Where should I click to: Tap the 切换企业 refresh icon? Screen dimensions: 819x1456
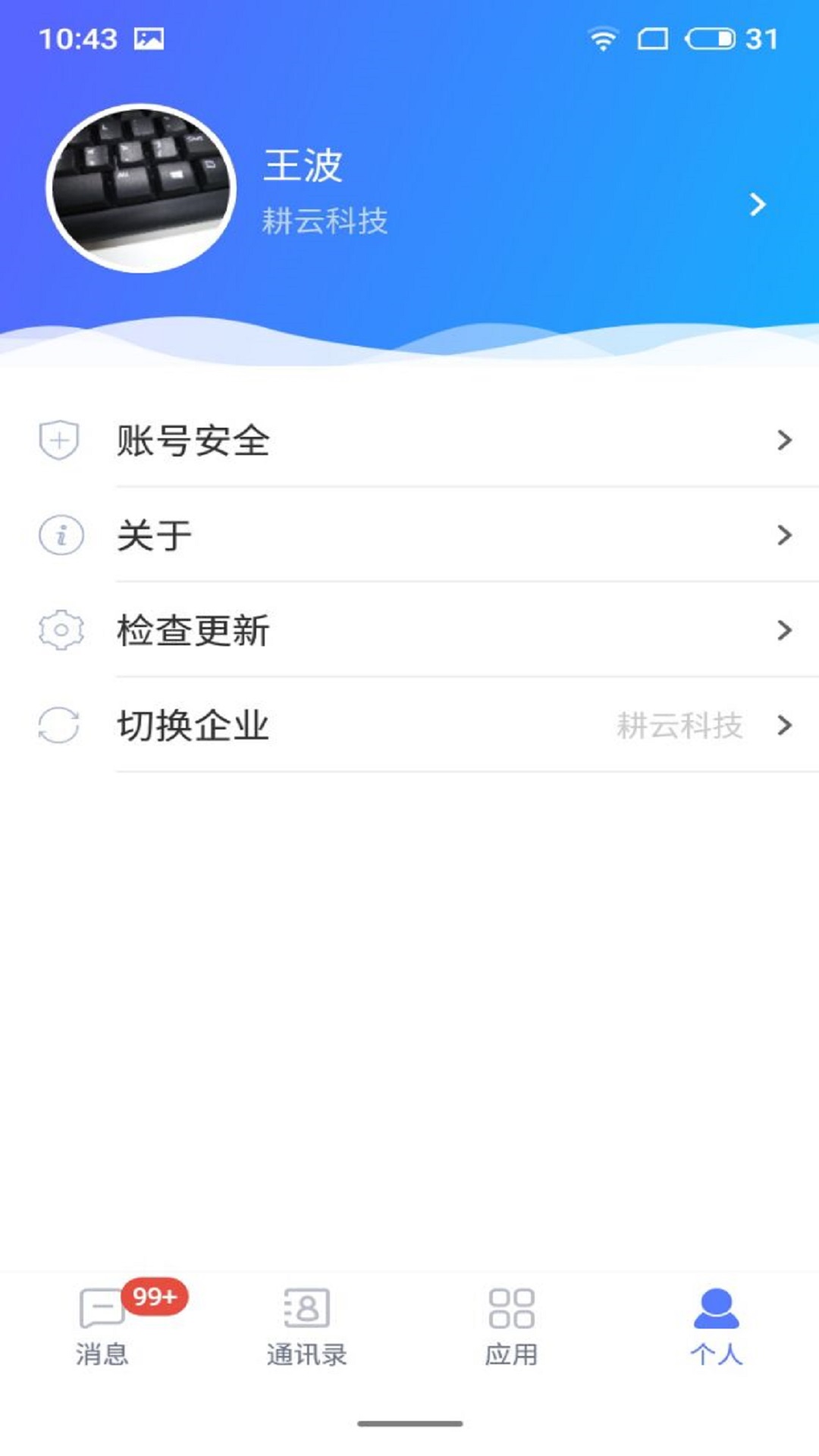click(59, 726)
